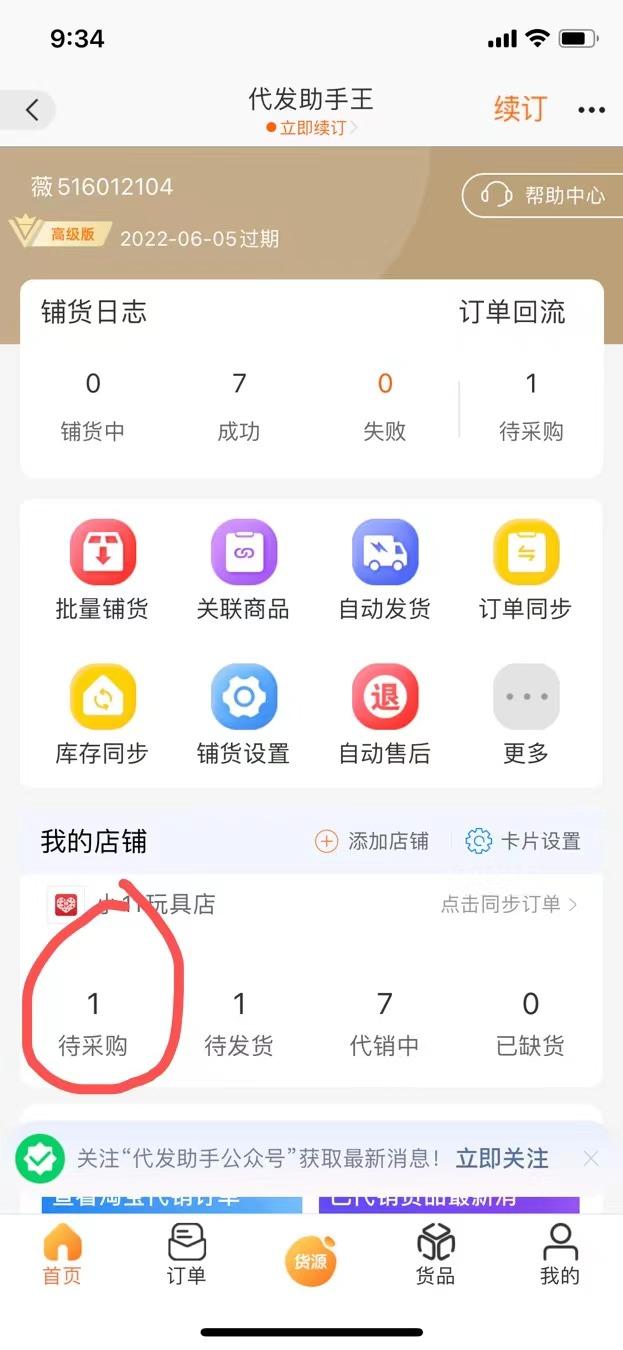Tap 点击同步订单 to sync orders

509,905
